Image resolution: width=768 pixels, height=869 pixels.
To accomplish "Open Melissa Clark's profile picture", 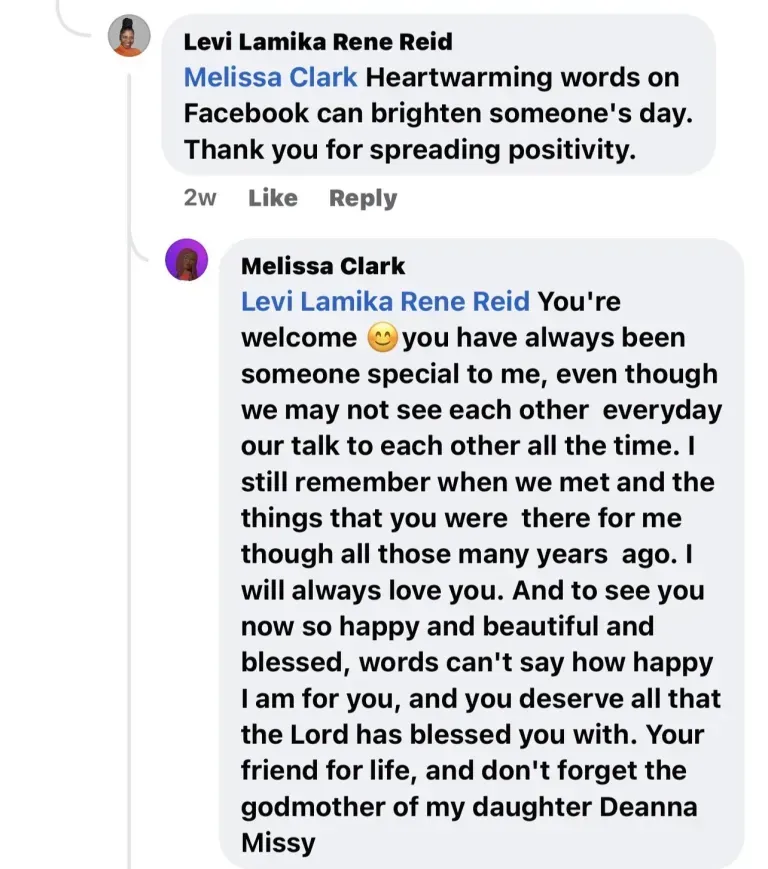I will [186, 260].
